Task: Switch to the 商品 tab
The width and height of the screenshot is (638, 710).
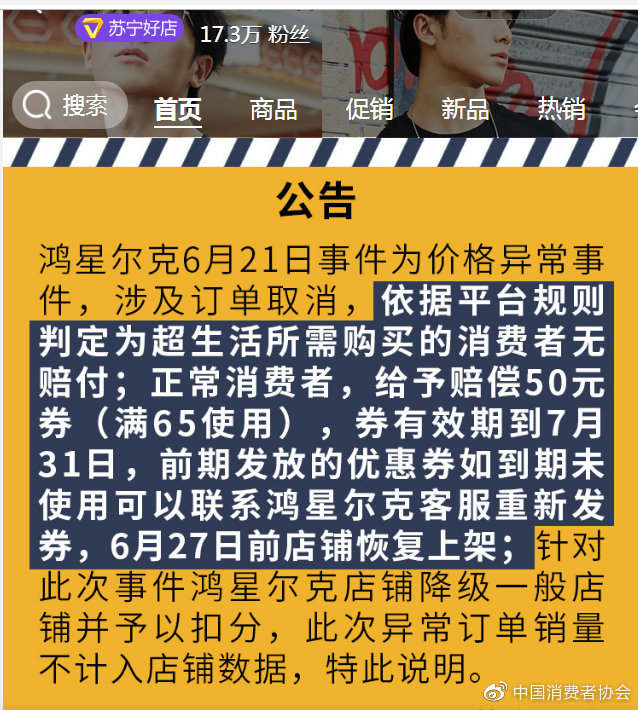Action: tap(273, 108)
